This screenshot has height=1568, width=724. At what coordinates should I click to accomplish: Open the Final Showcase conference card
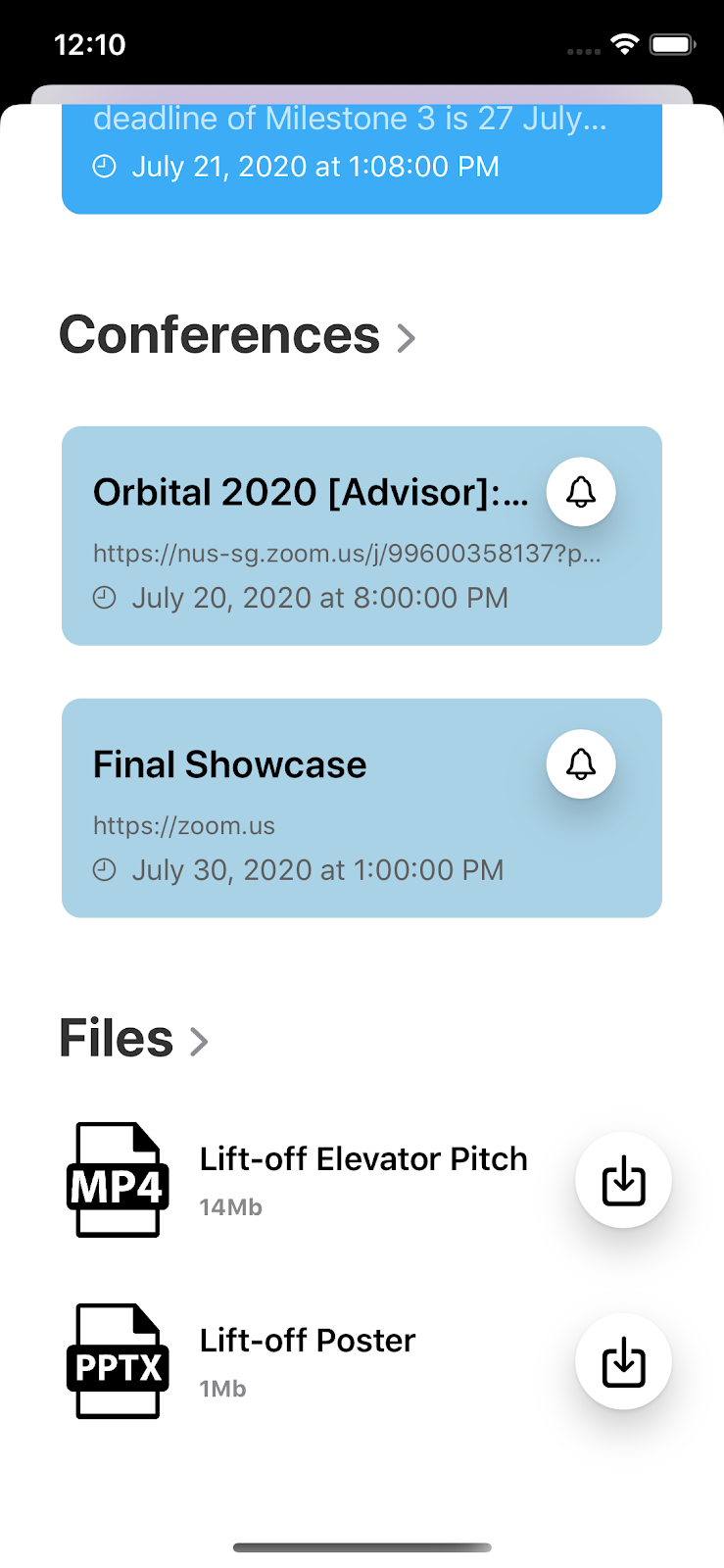[314, 823]
